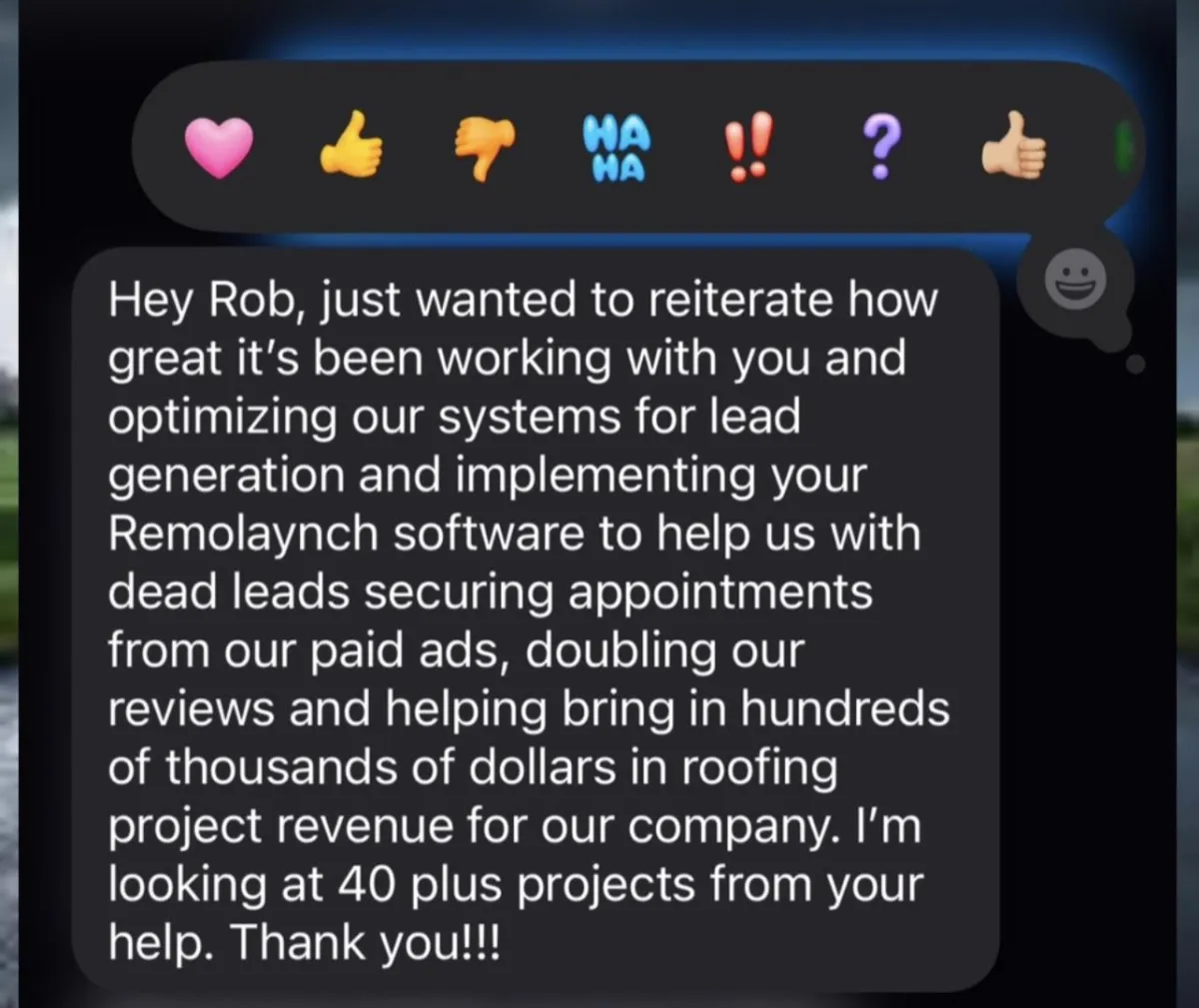React with the yellow thumbs up tapback

click(351, 145)
